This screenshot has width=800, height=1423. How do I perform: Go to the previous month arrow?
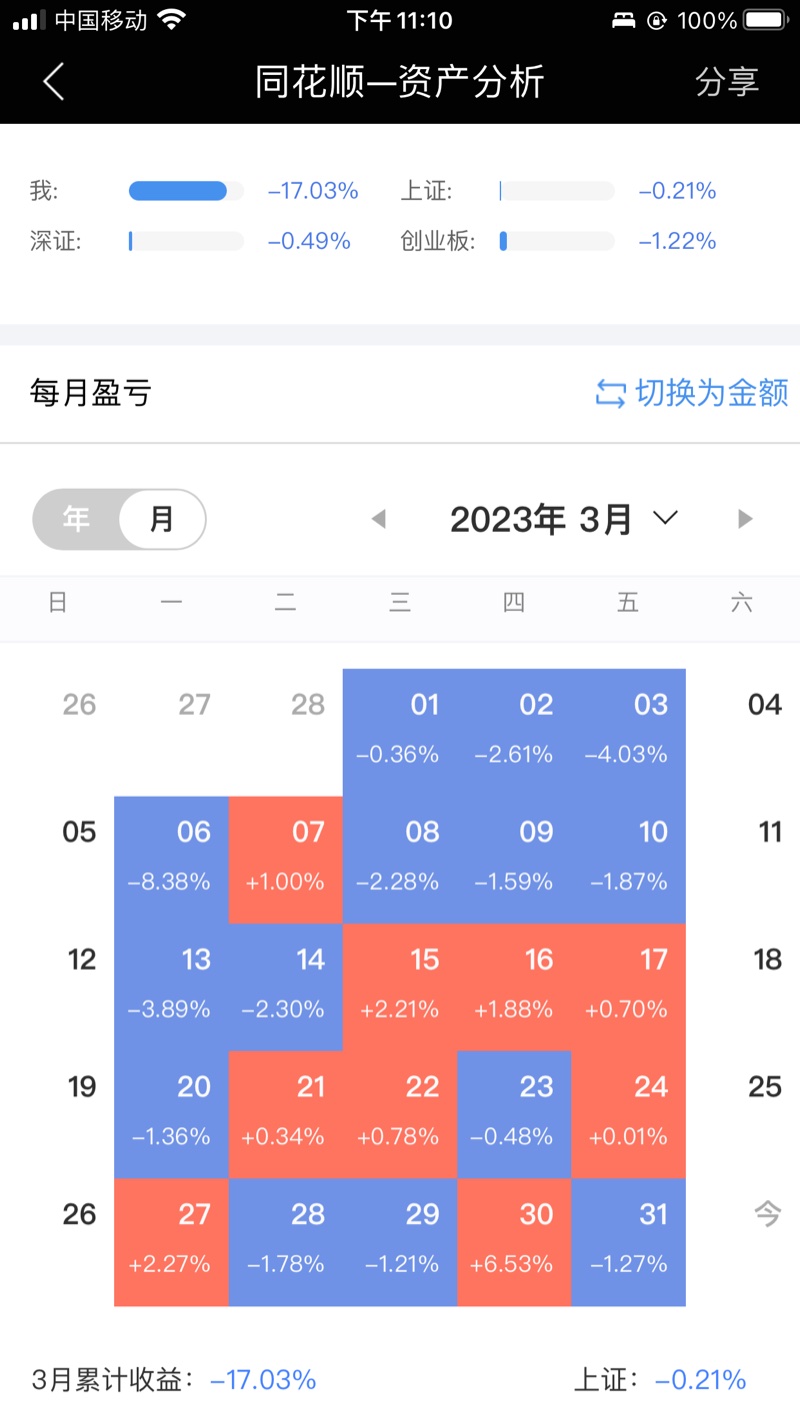[378, 519]
